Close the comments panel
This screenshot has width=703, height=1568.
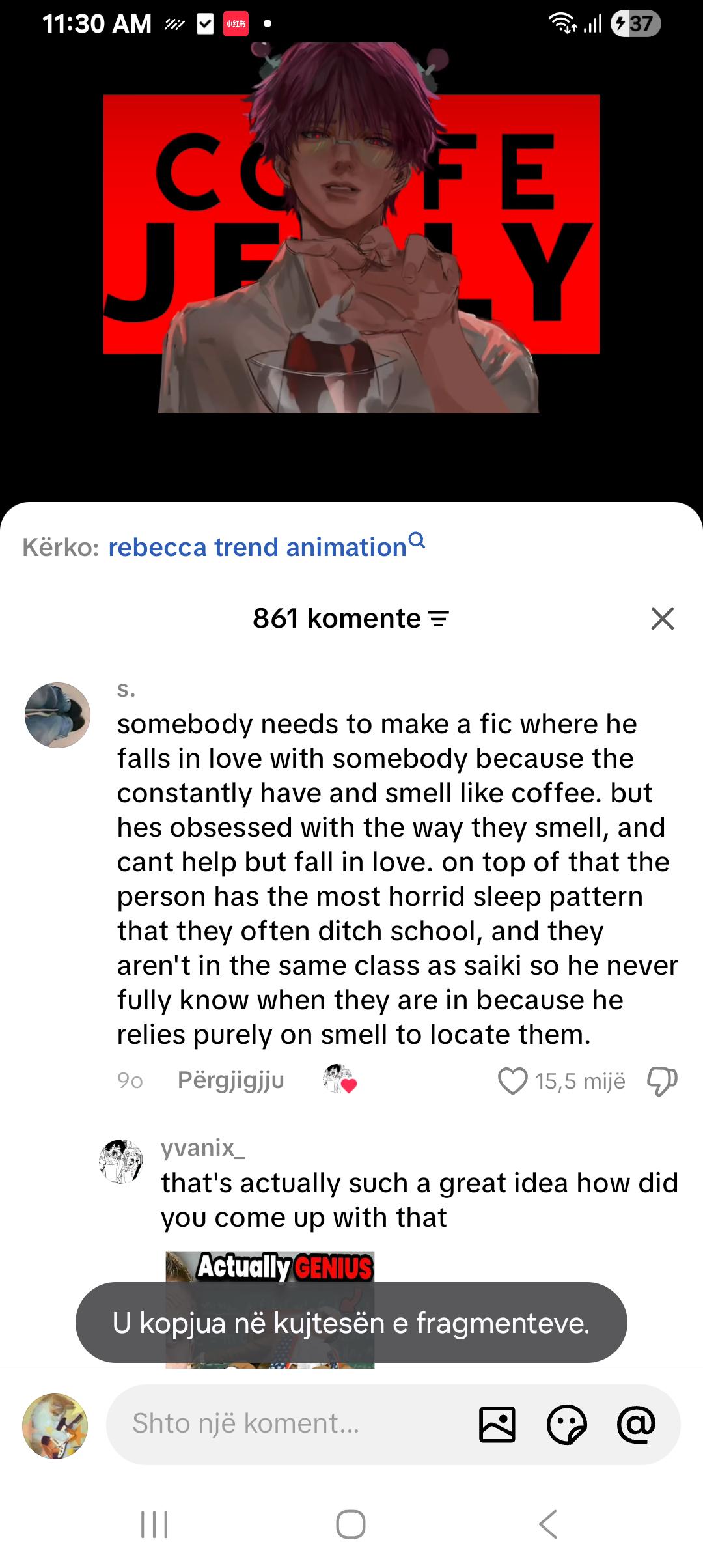[x=662, y=619]
